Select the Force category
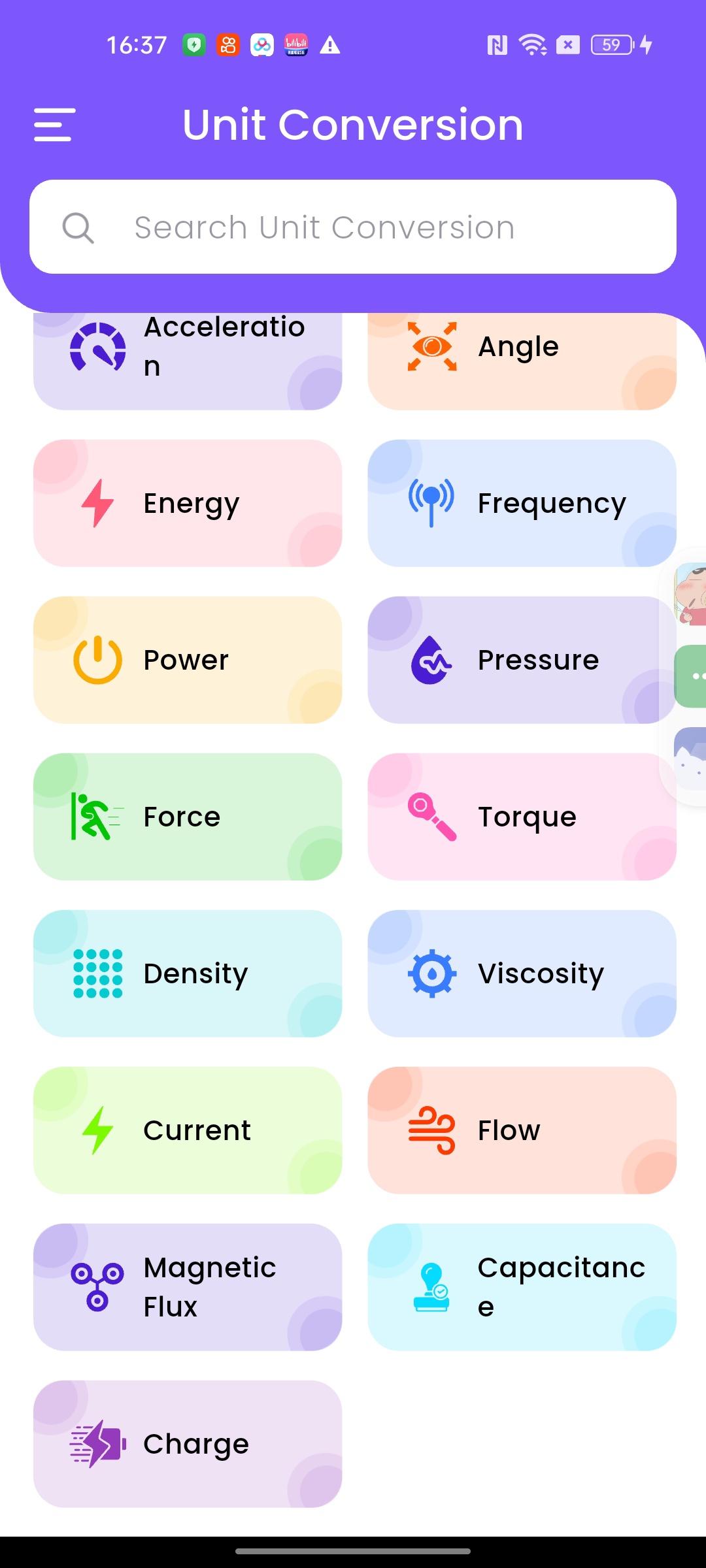This screenshot has height=1568, width=706. (x=188, y=817)
